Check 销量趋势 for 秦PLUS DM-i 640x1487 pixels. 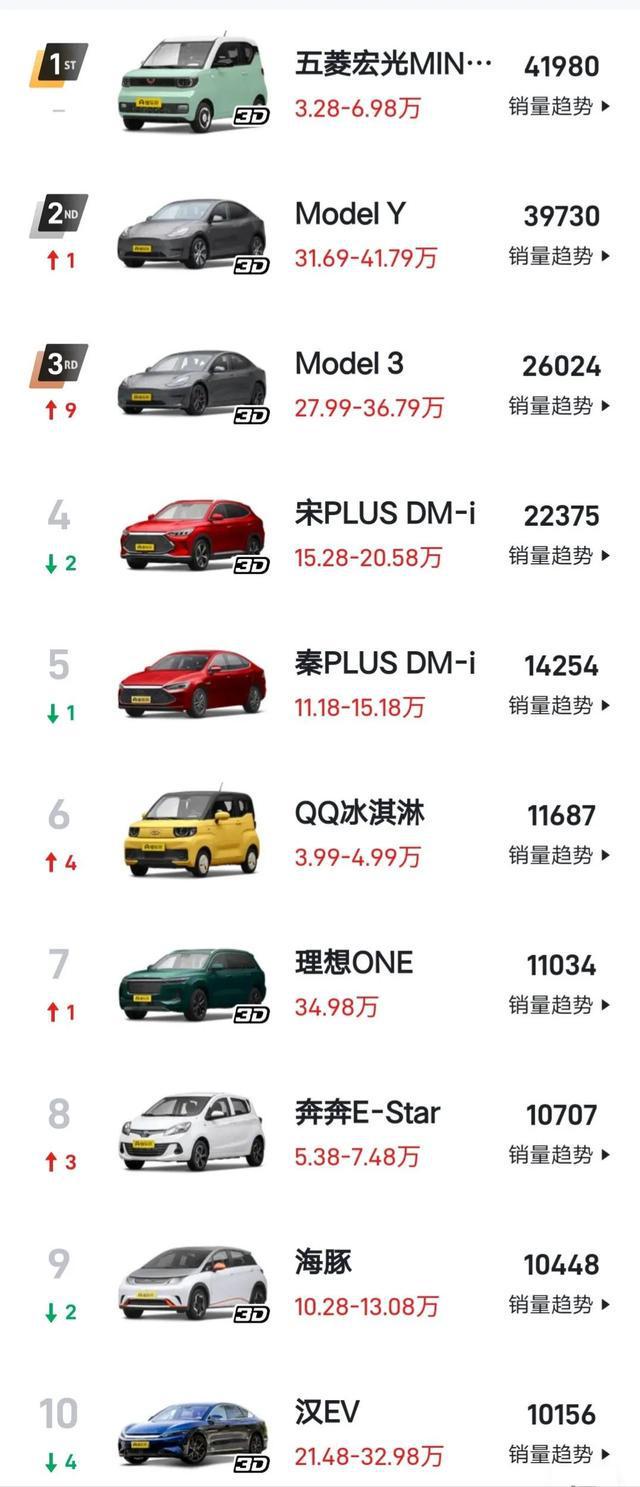pos(559,706)
